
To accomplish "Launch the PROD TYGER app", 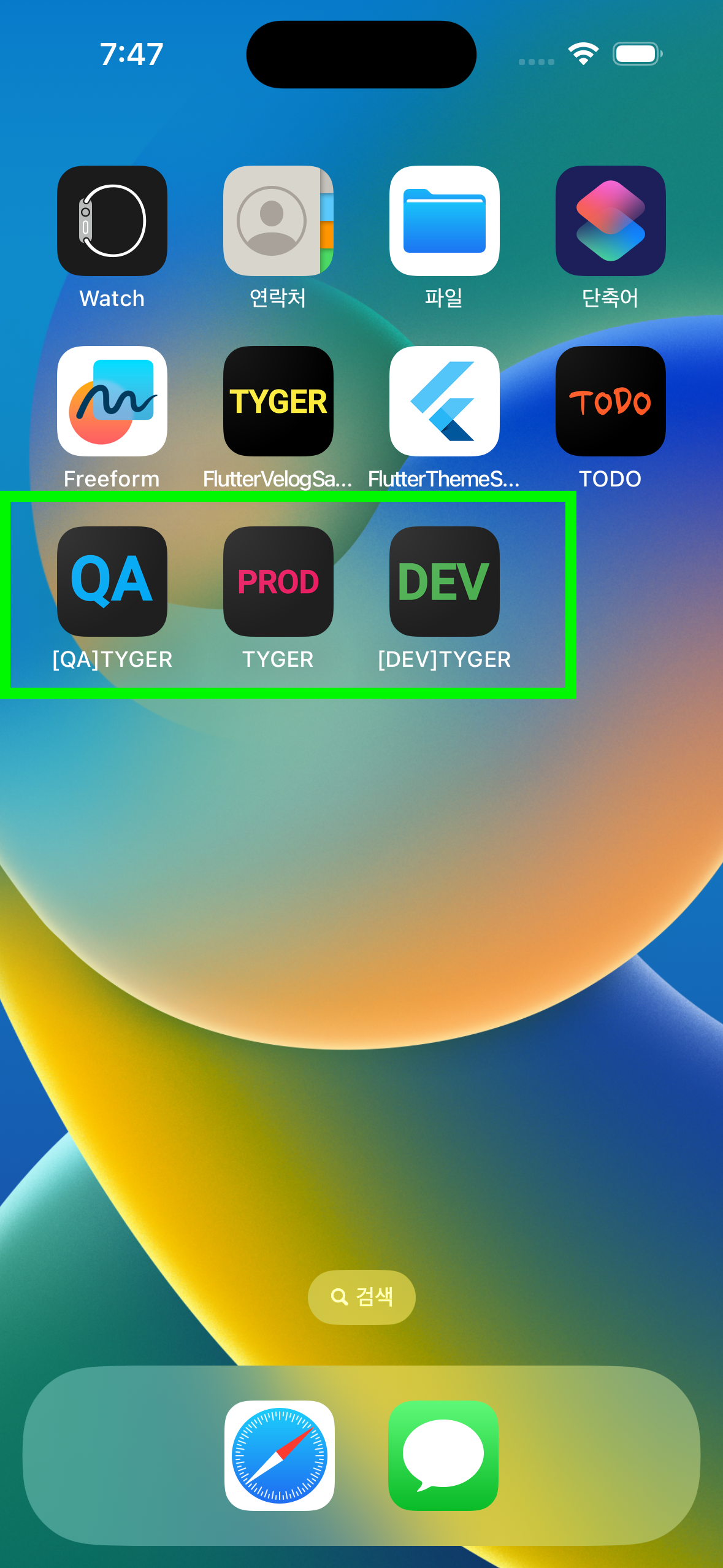I will point(278,582).
